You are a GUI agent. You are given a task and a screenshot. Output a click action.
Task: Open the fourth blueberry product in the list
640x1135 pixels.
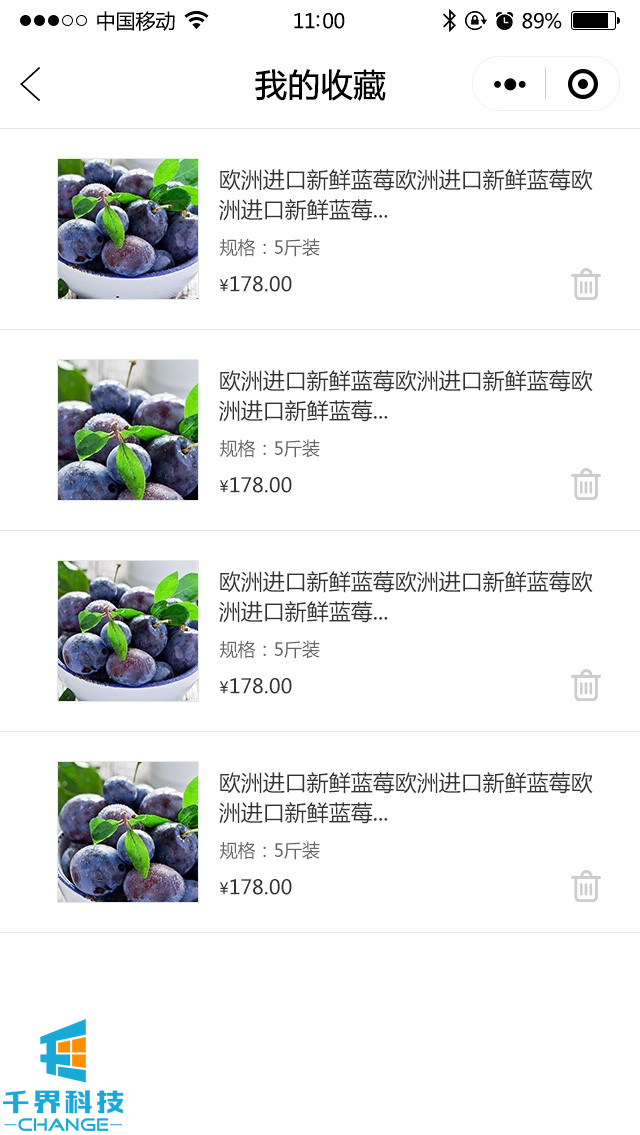click(x=128, y=832)
